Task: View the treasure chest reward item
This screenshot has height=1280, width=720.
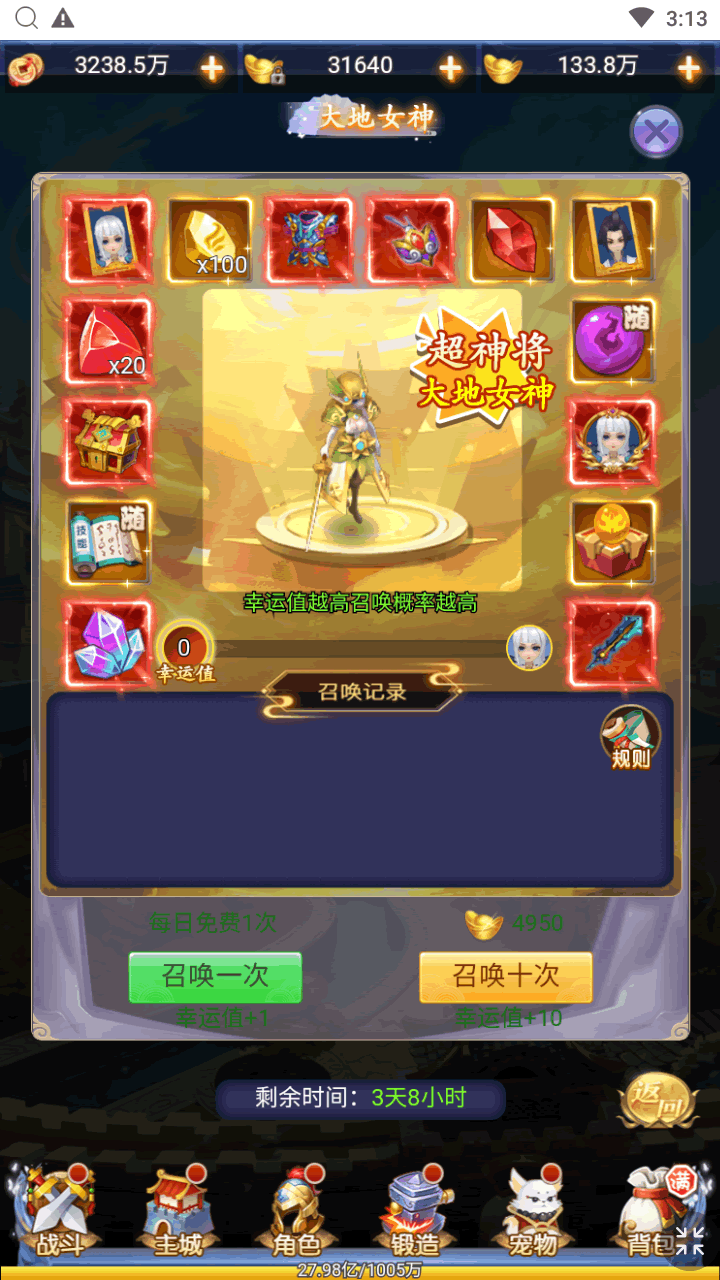Action: 108,440
